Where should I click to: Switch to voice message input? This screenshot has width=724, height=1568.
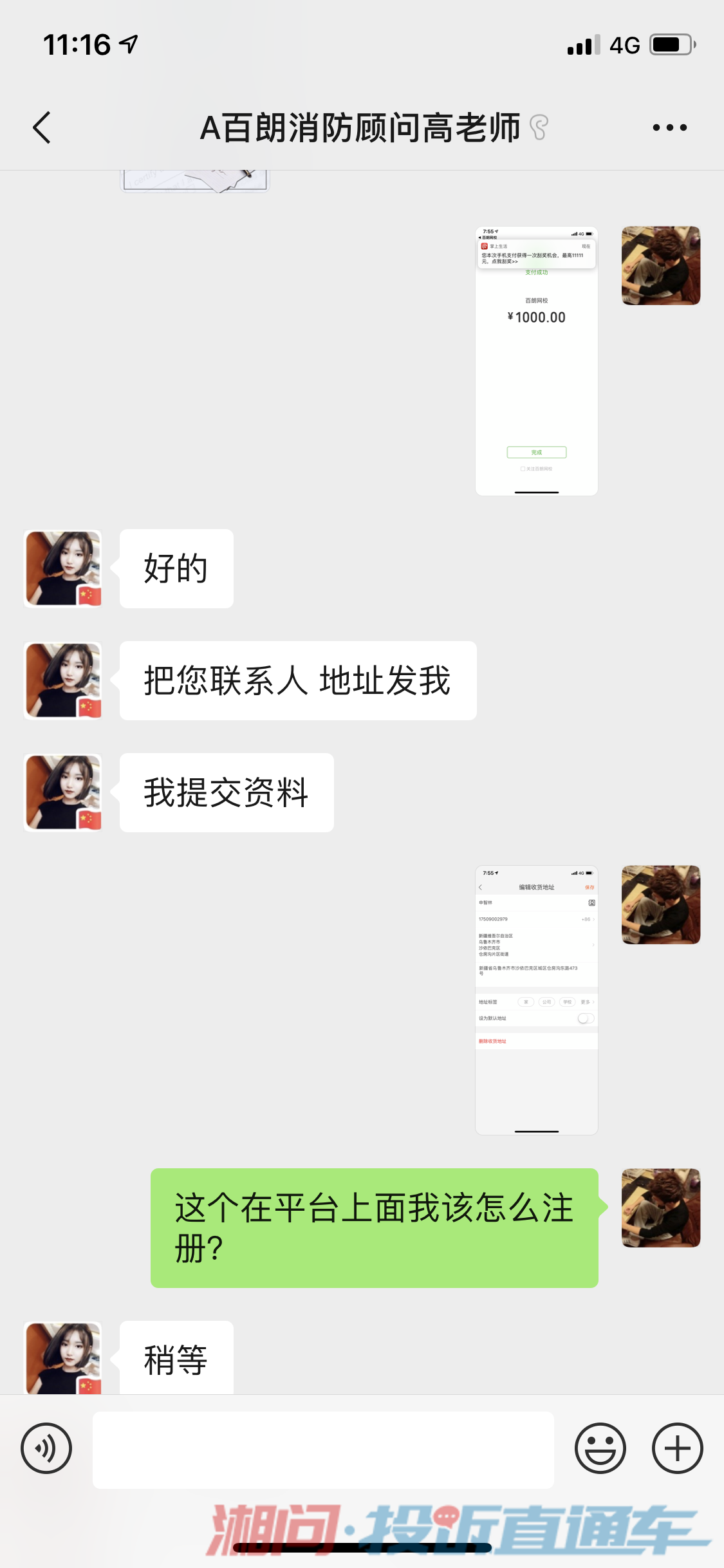[46, 1448]
